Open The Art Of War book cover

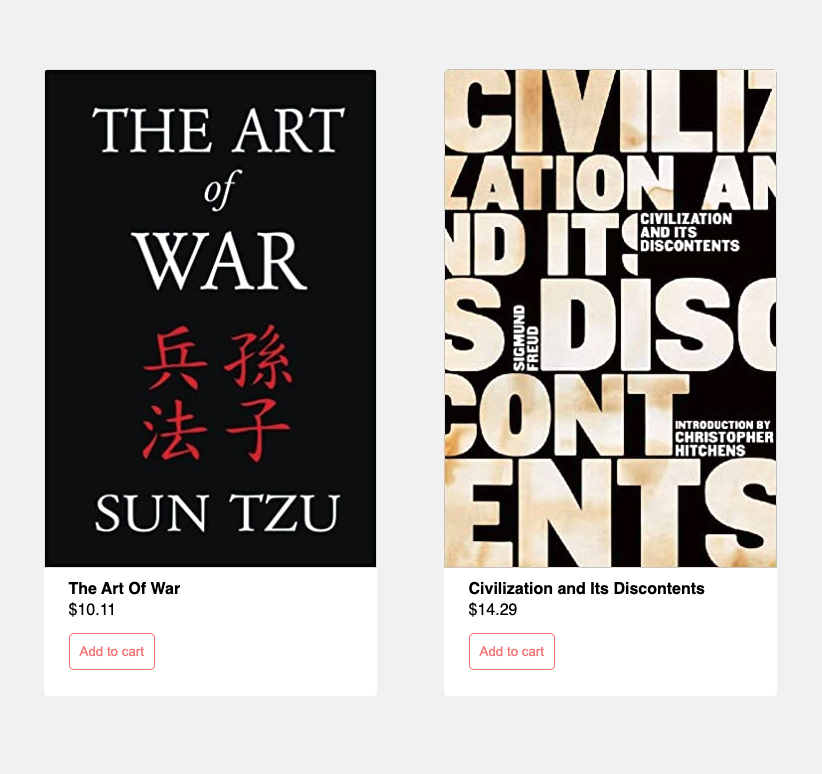pos(210,318)
